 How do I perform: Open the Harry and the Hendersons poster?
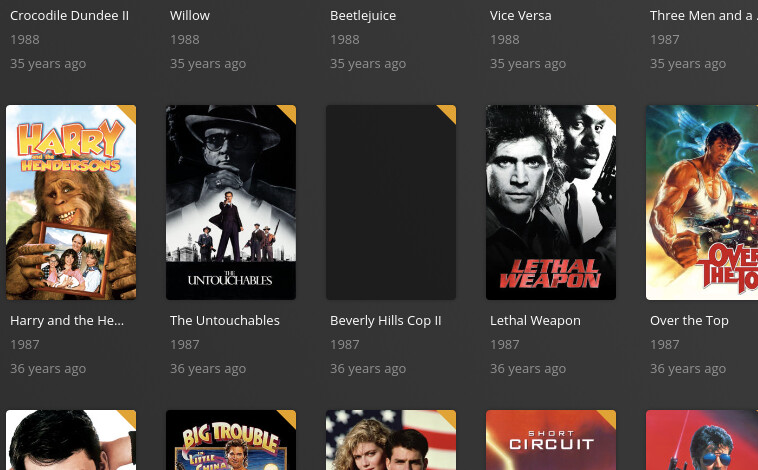click(71, 202)
